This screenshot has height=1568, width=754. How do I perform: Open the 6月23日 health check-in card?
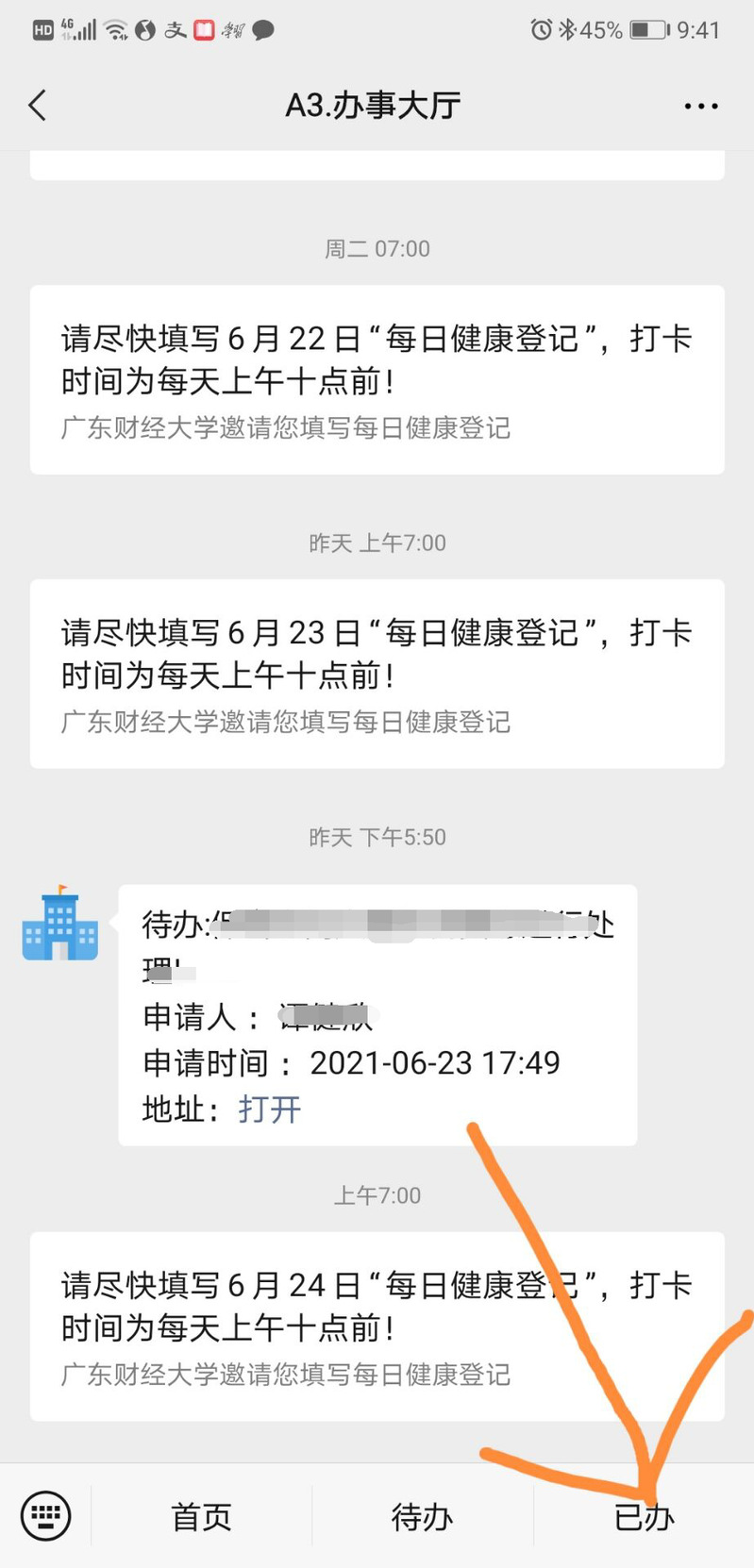tap(377, 674)
